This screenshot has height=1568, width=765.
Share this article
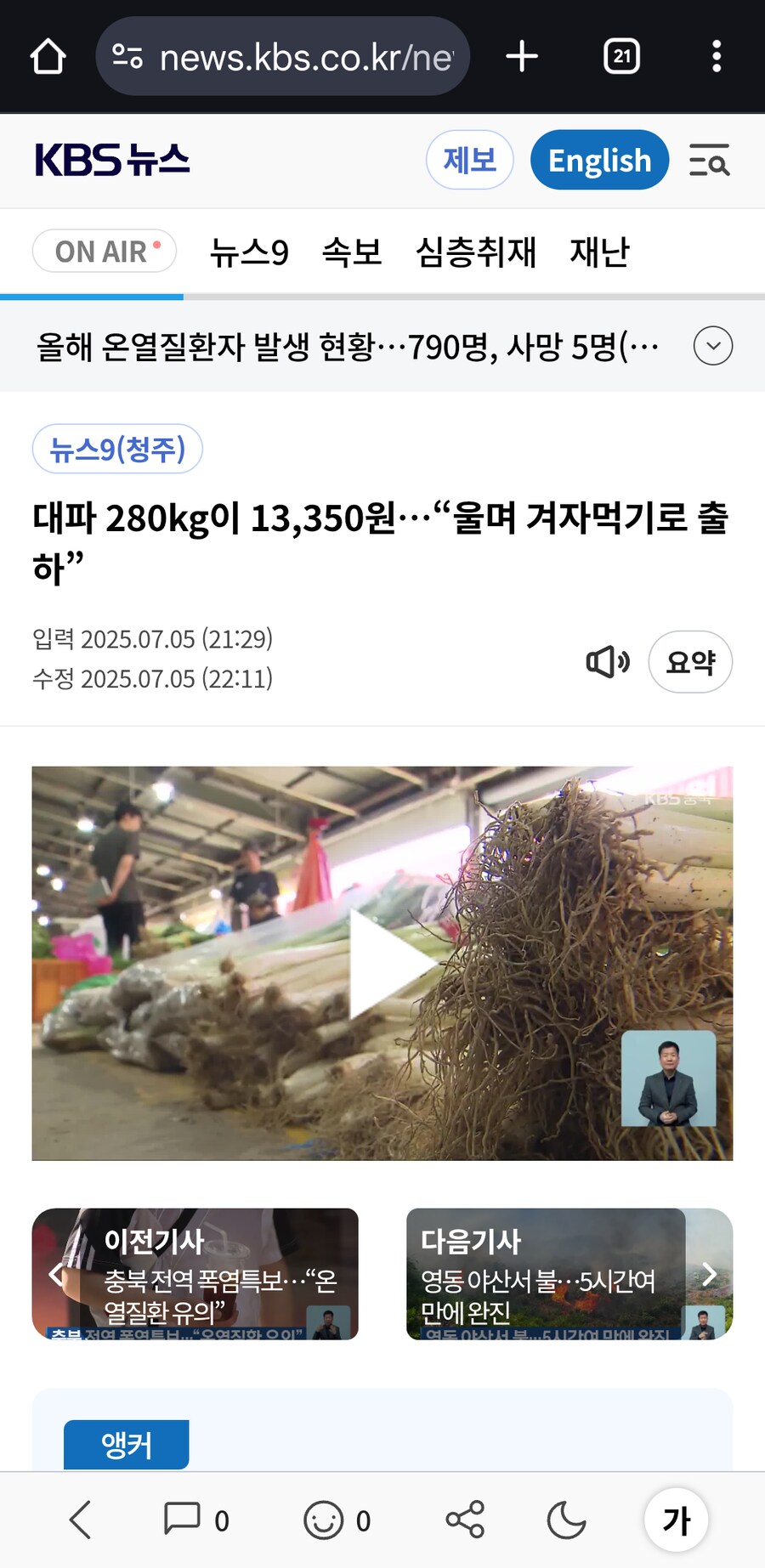pos(465,1520)
